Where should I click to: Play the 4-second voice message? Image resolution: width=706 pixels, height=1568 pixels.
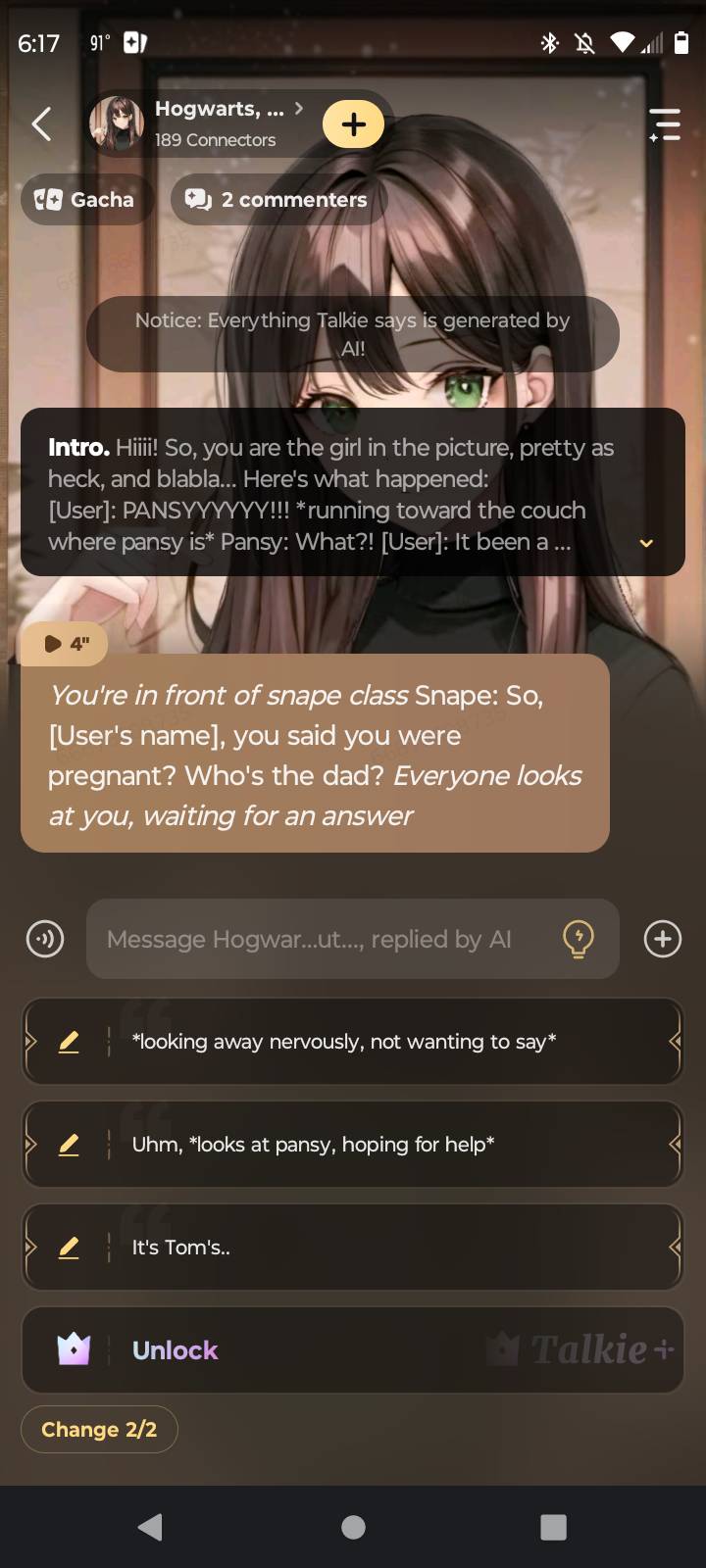click(x=65, y=644)
